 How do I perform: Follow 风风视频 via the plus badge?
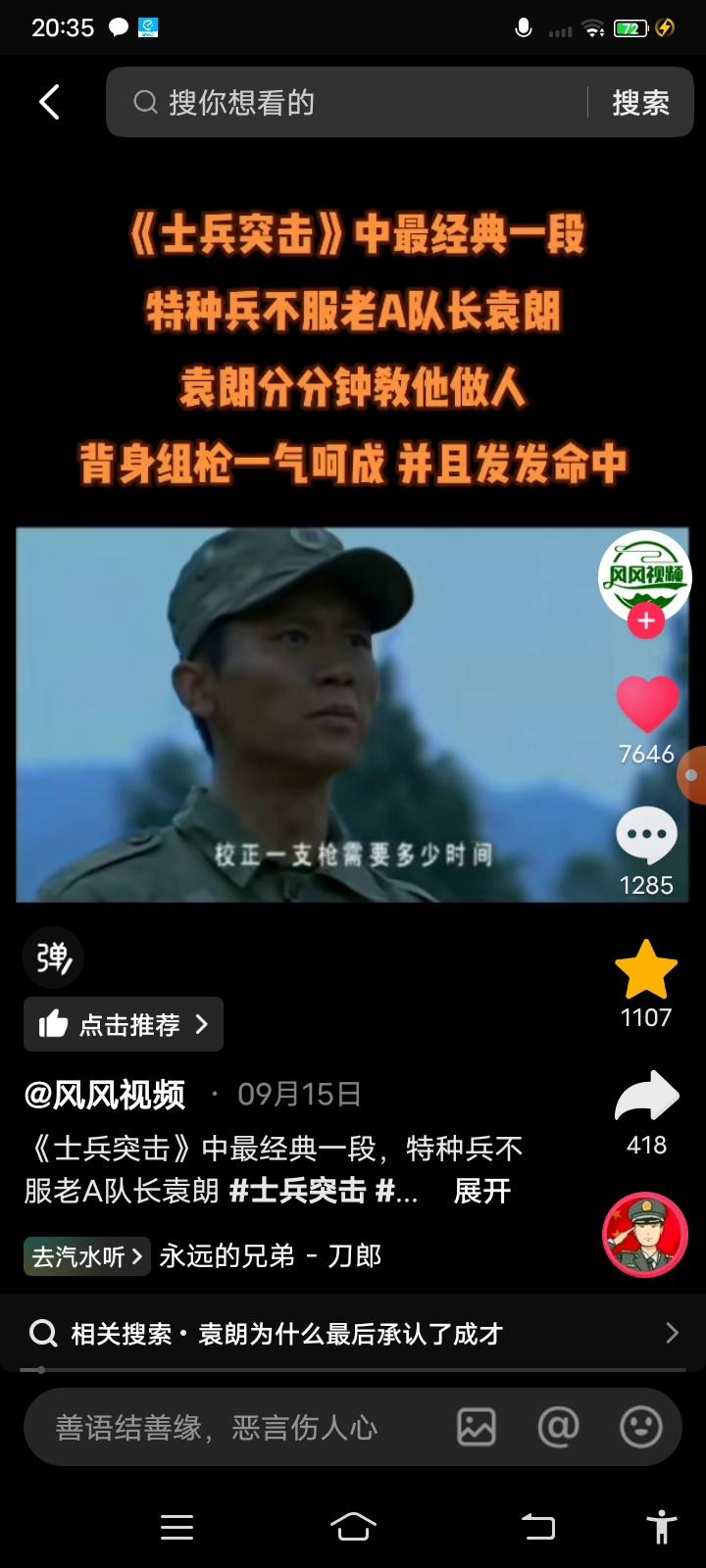[645, 621]
